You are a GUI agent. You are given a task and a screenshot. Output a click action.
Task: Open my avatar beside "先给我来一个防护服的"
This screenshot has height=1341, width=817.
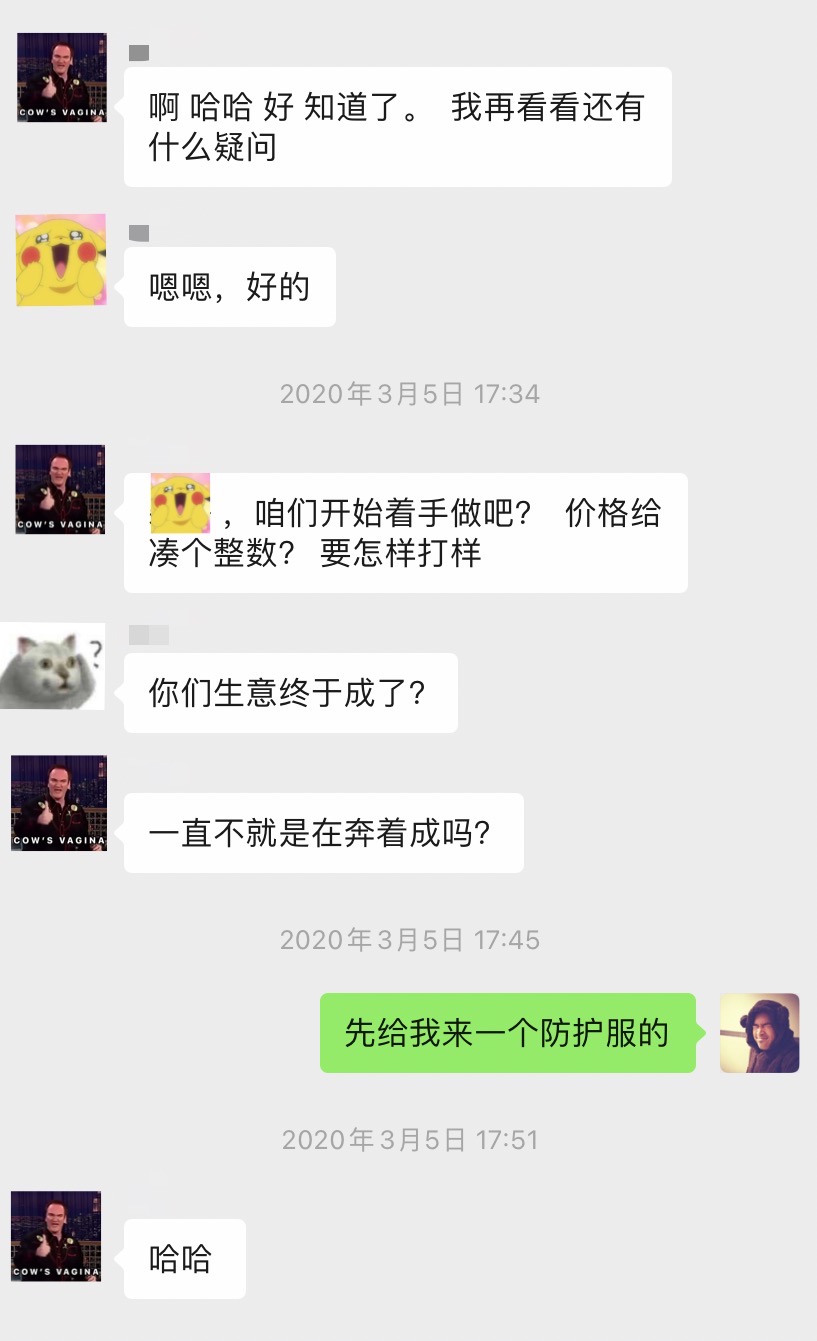click(x=759, y=1033)
